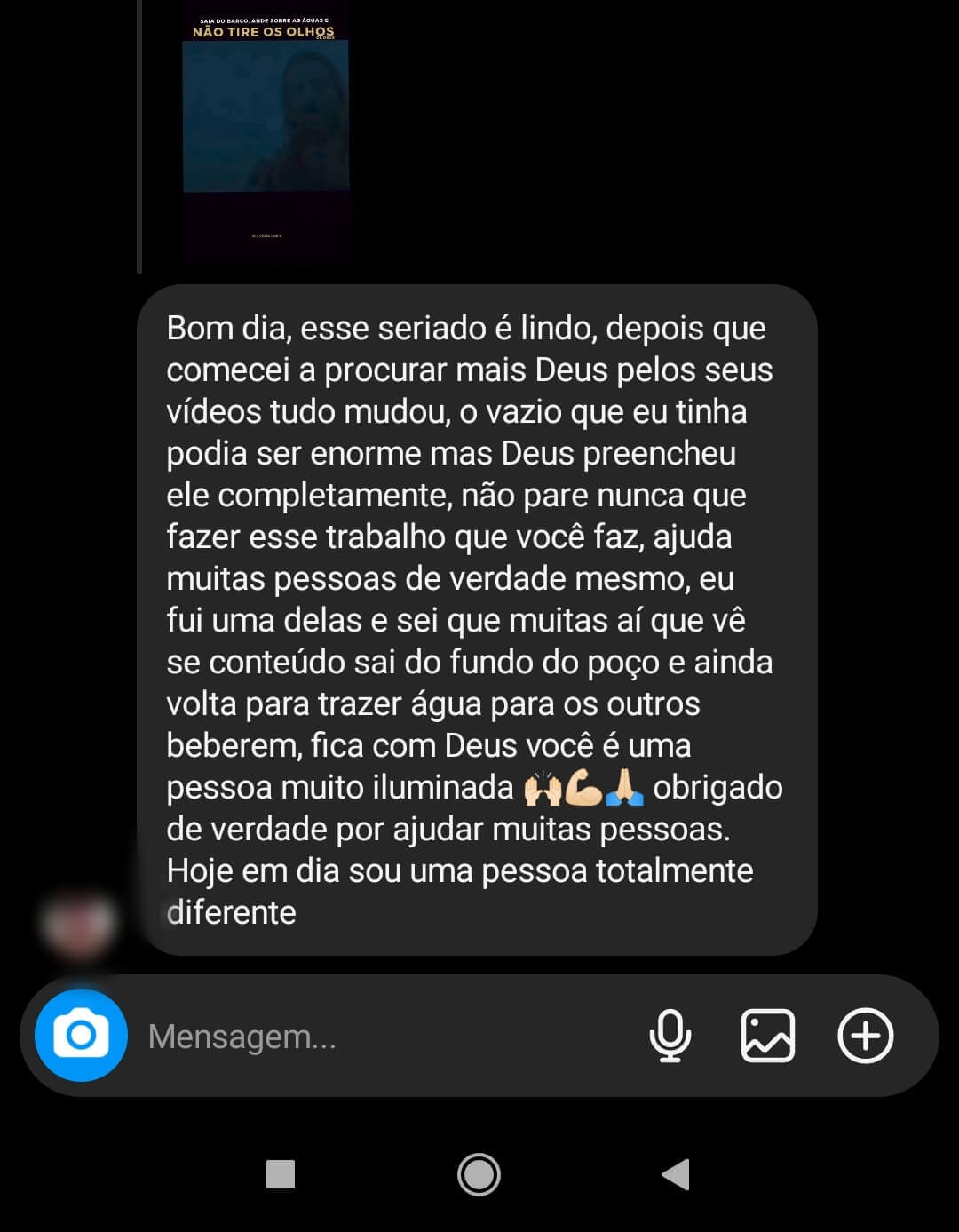Tap the flexed bicep emoji in the message
The width and height of the screenshot is (959, 1232).
coord(583,787)
